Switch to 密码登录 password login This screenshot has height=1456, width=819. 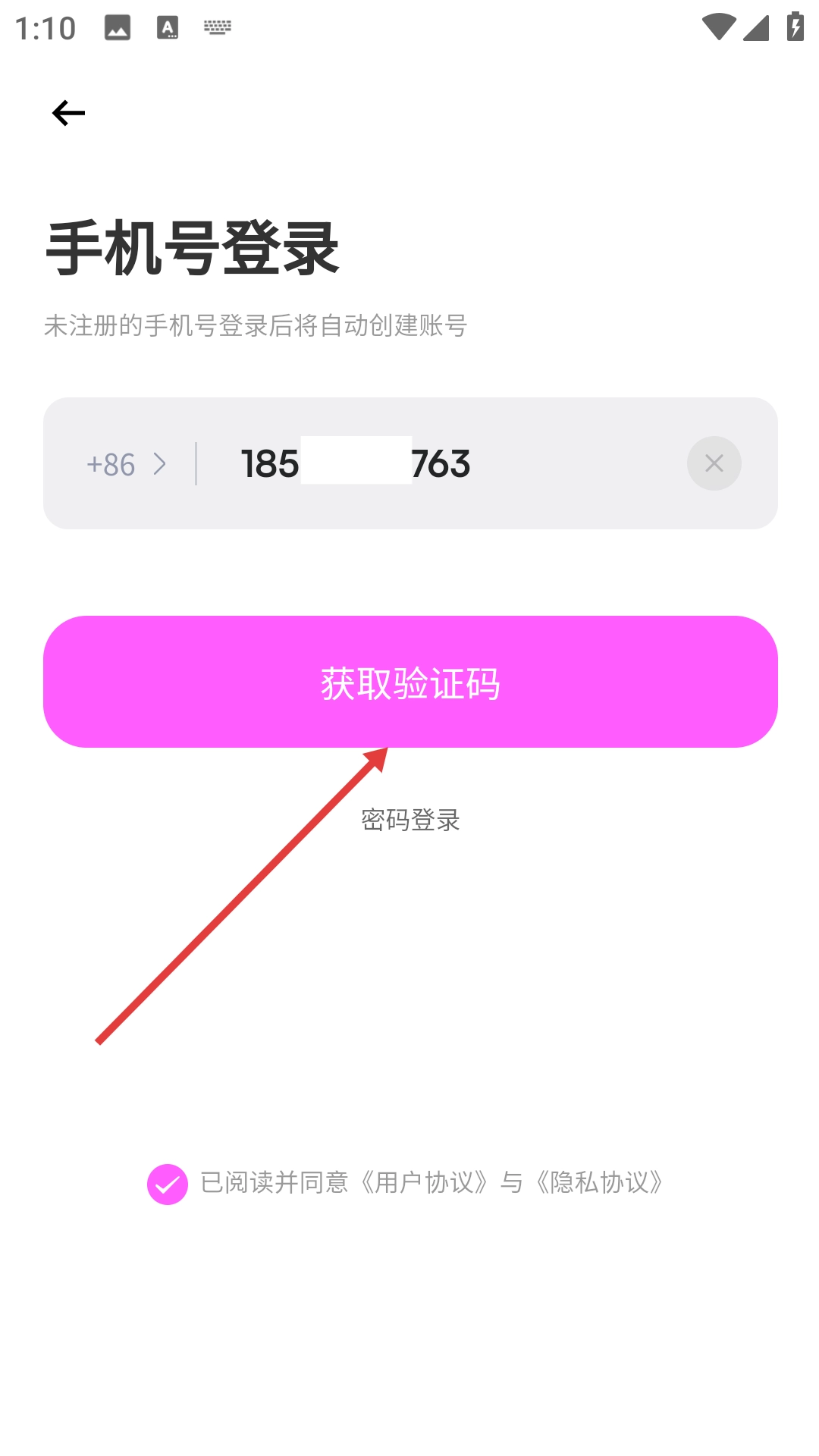pos(410,820)
